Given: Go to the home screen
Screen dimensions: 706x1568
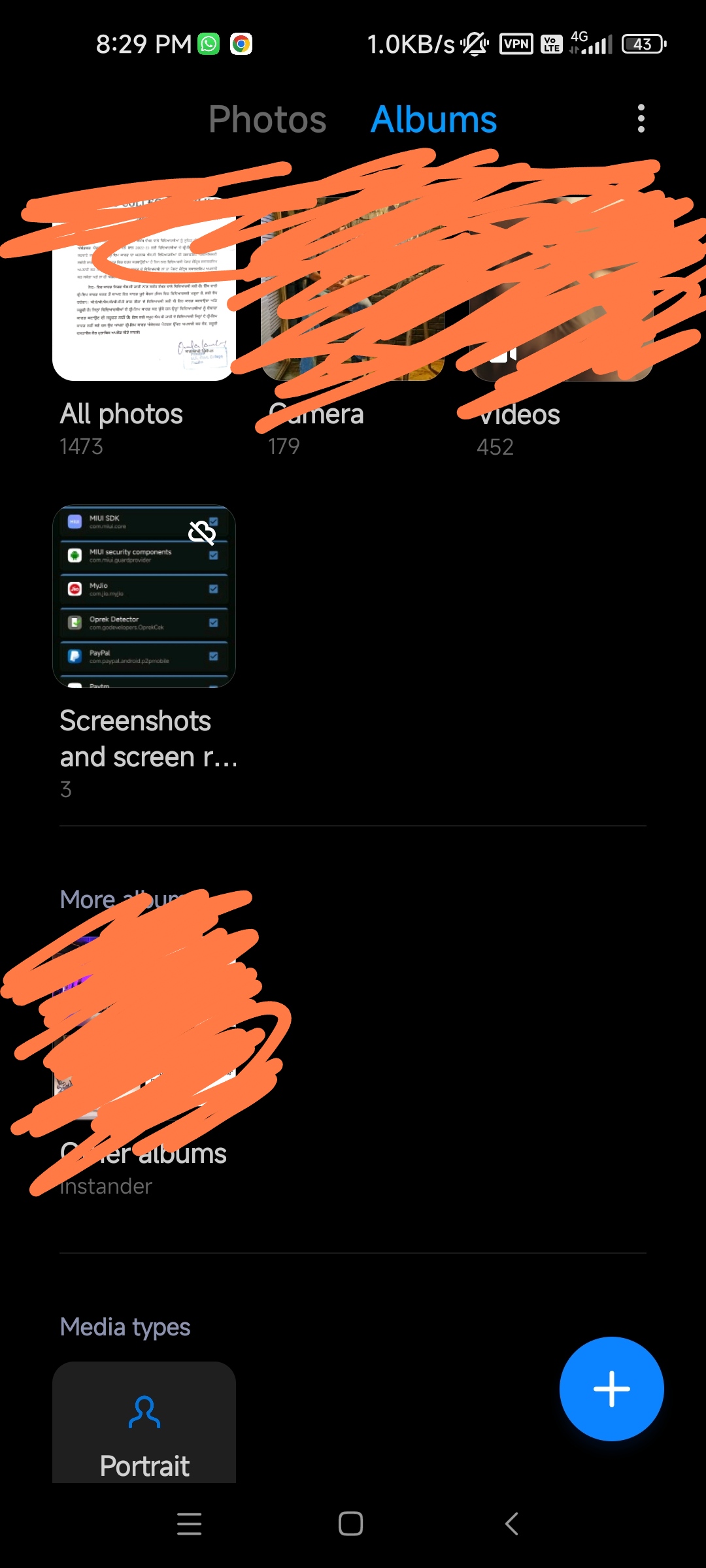Looking at the screenshot, I should pos(351,1524).
